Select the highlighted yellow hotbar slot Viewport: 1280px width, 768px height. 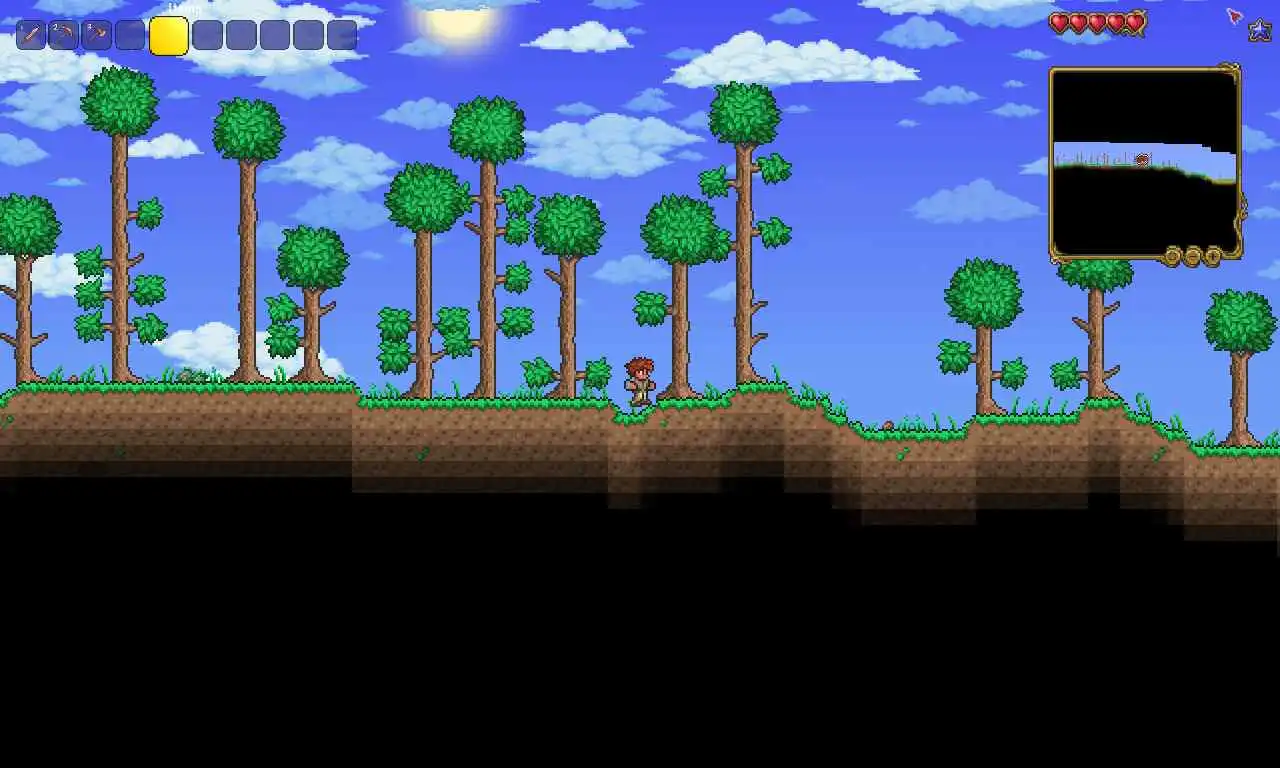point(168,35)
